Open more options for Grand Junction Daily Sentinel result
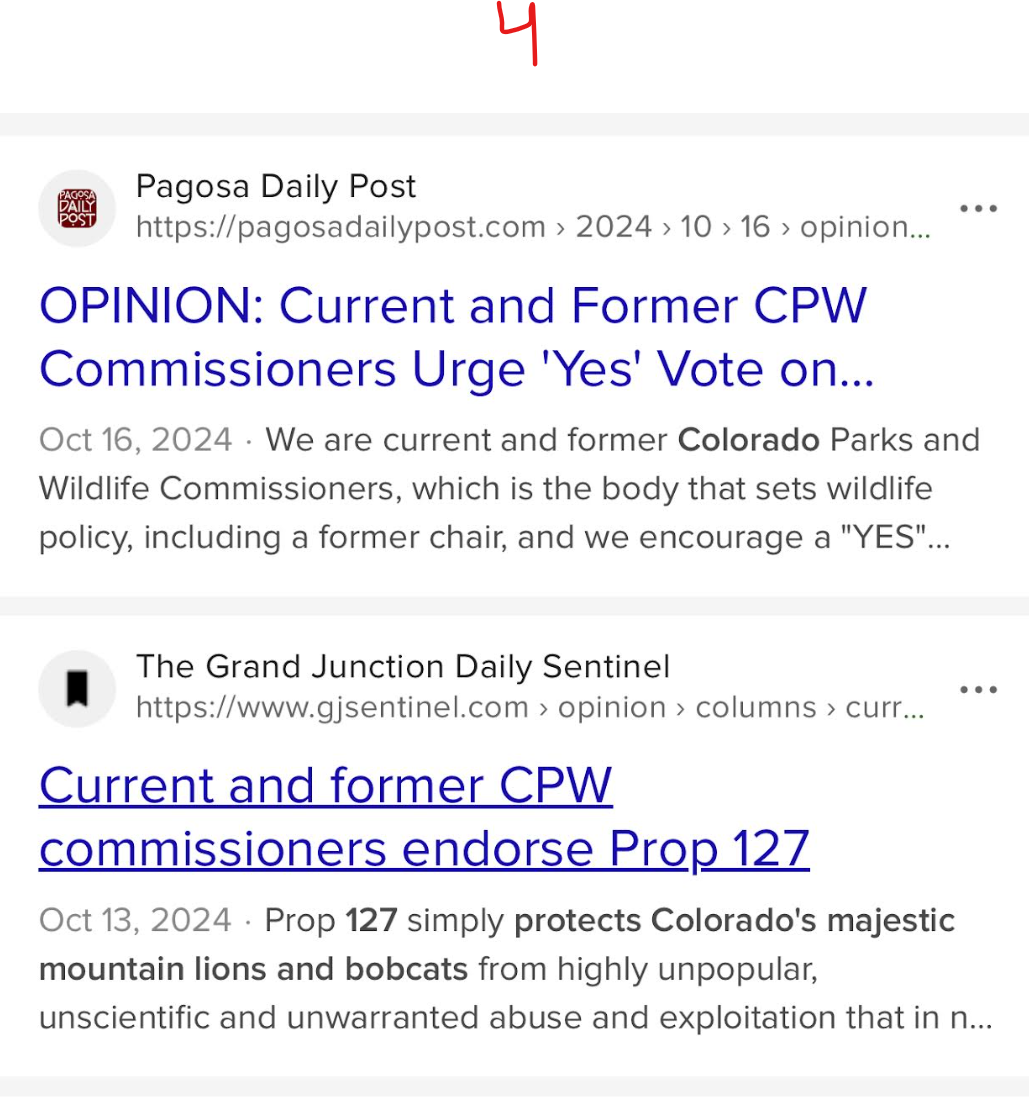The width and height of the screenshot is (1029, 1106). tap(978, 689)
